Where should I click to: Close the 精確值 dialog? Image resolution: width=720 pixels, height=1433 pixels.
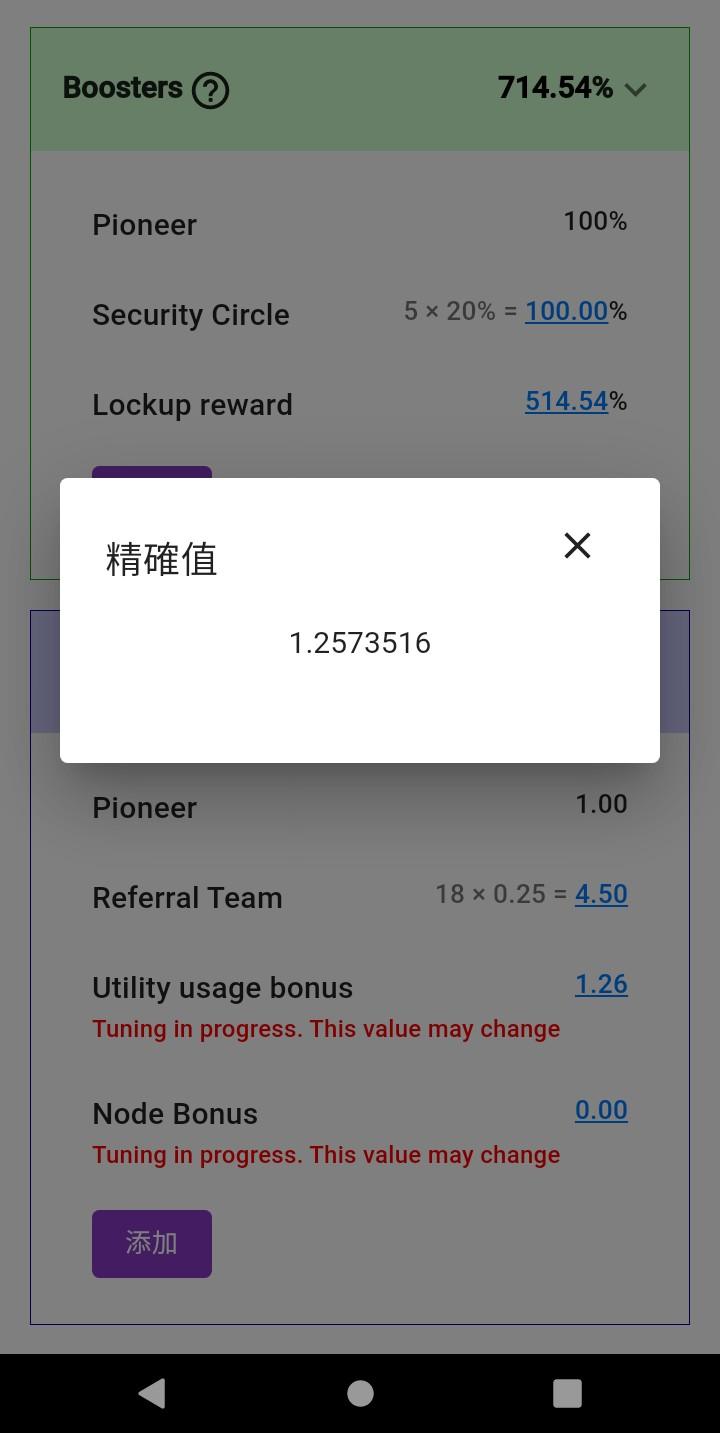(577, 545)
